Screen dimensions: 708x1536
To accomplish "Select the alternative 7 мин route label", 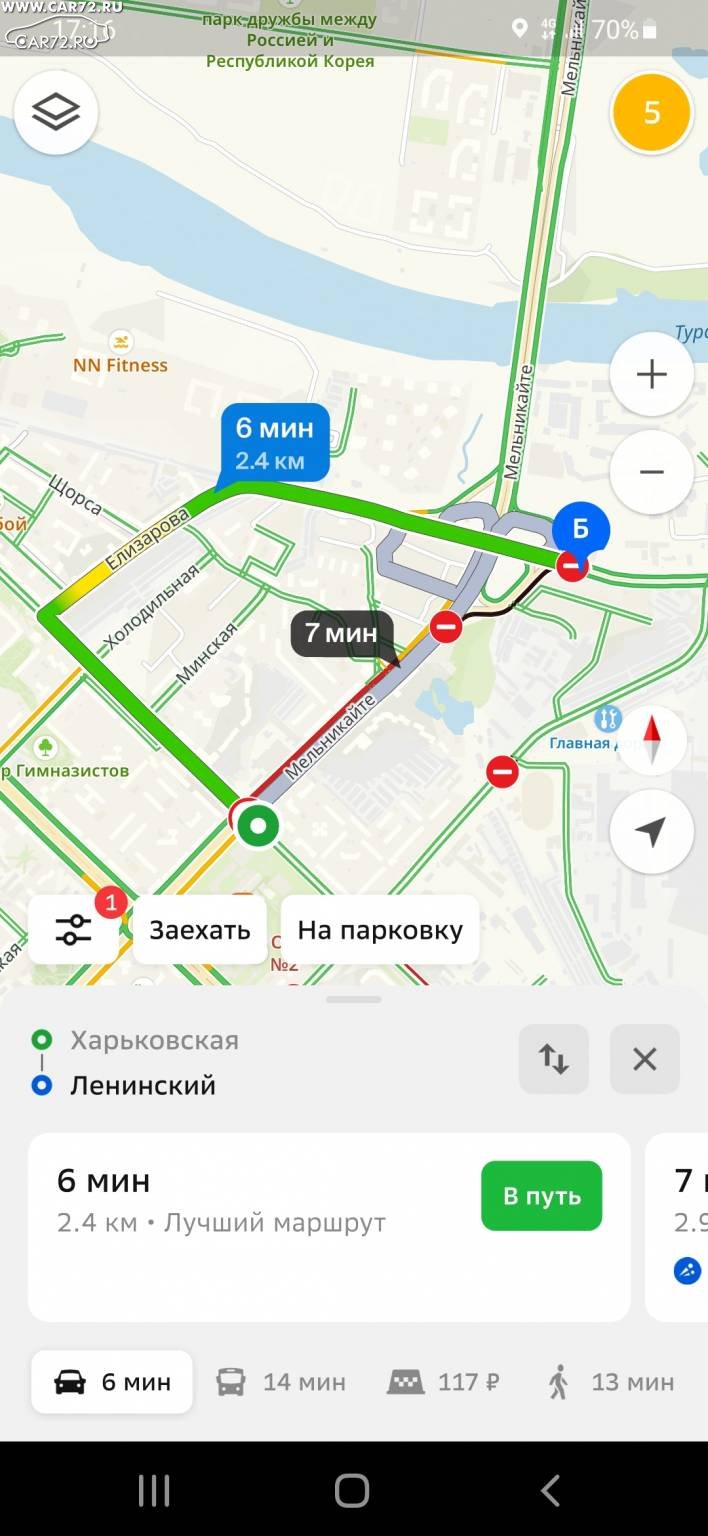I will point(342,633).
